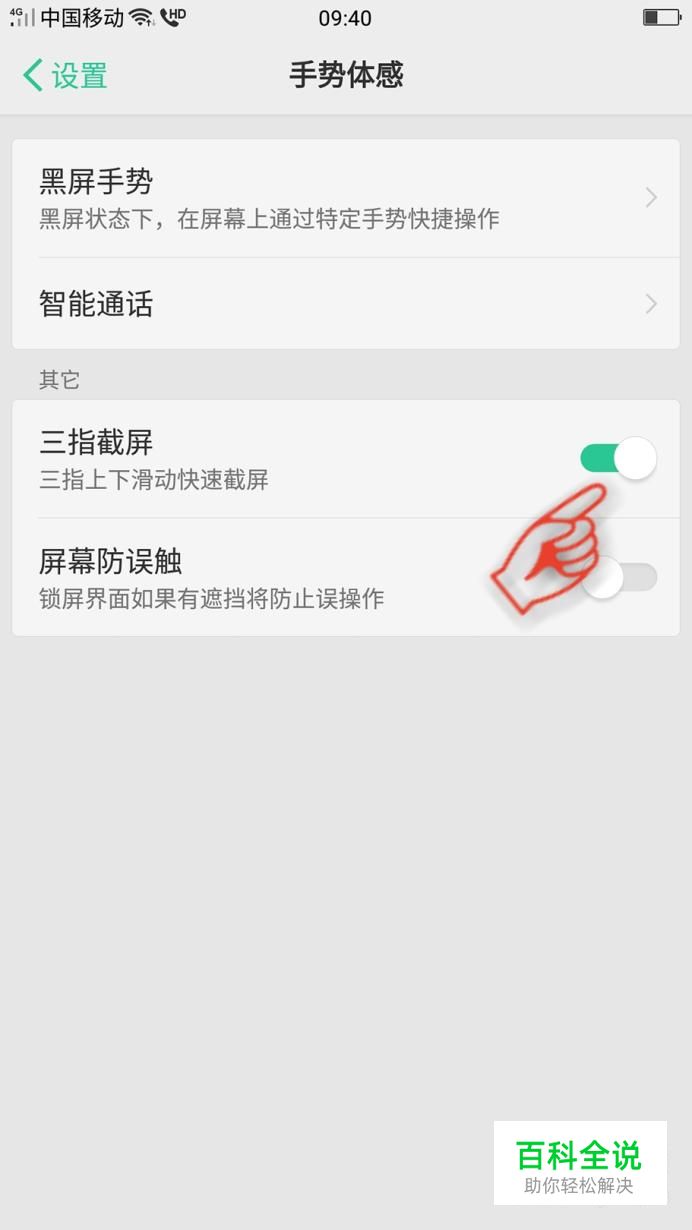Turn off the 三指截屏 switch
Image resolution: width=692 pixels, height=1230 pixels.
click(618, 459)
